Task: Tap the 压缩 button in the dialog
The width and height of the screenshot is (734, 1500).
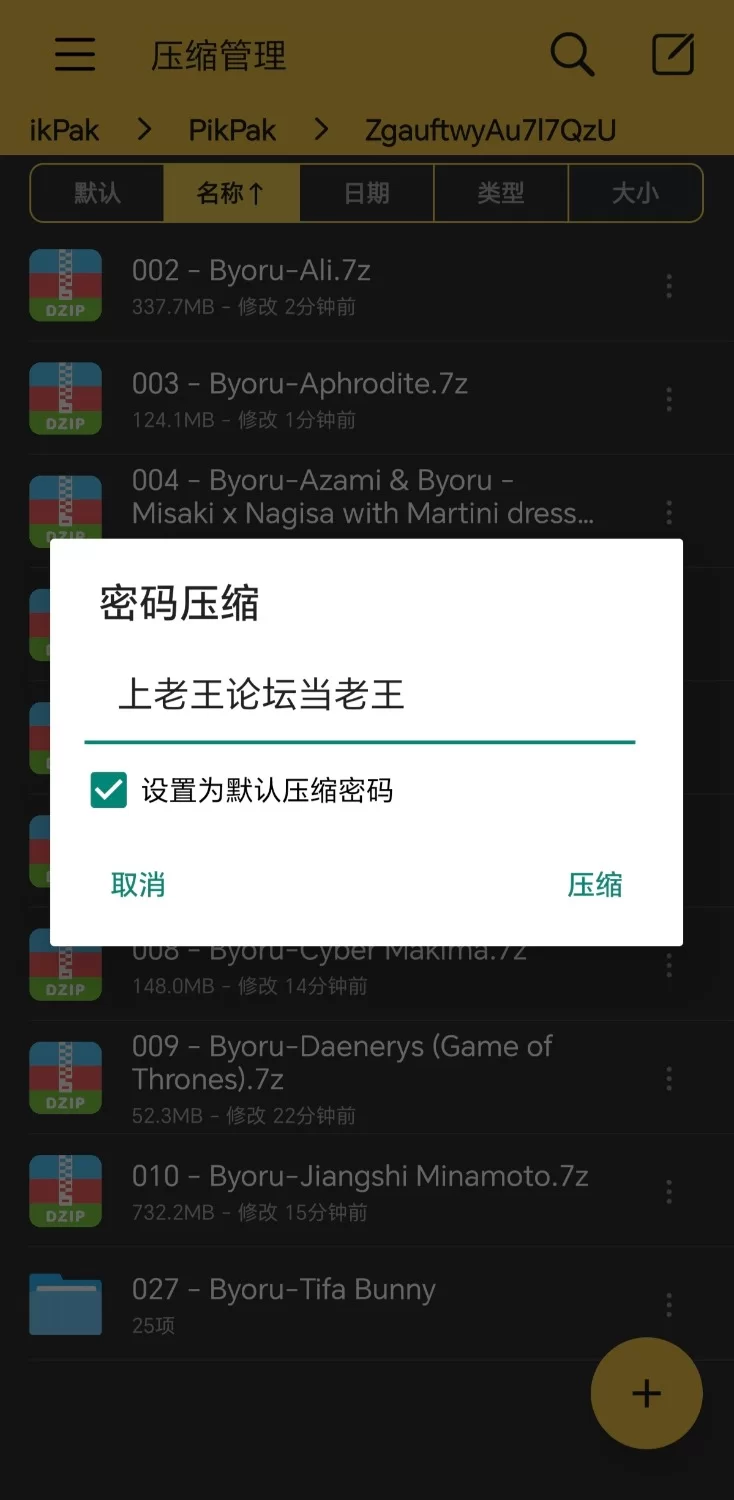Action: (595, 885)
